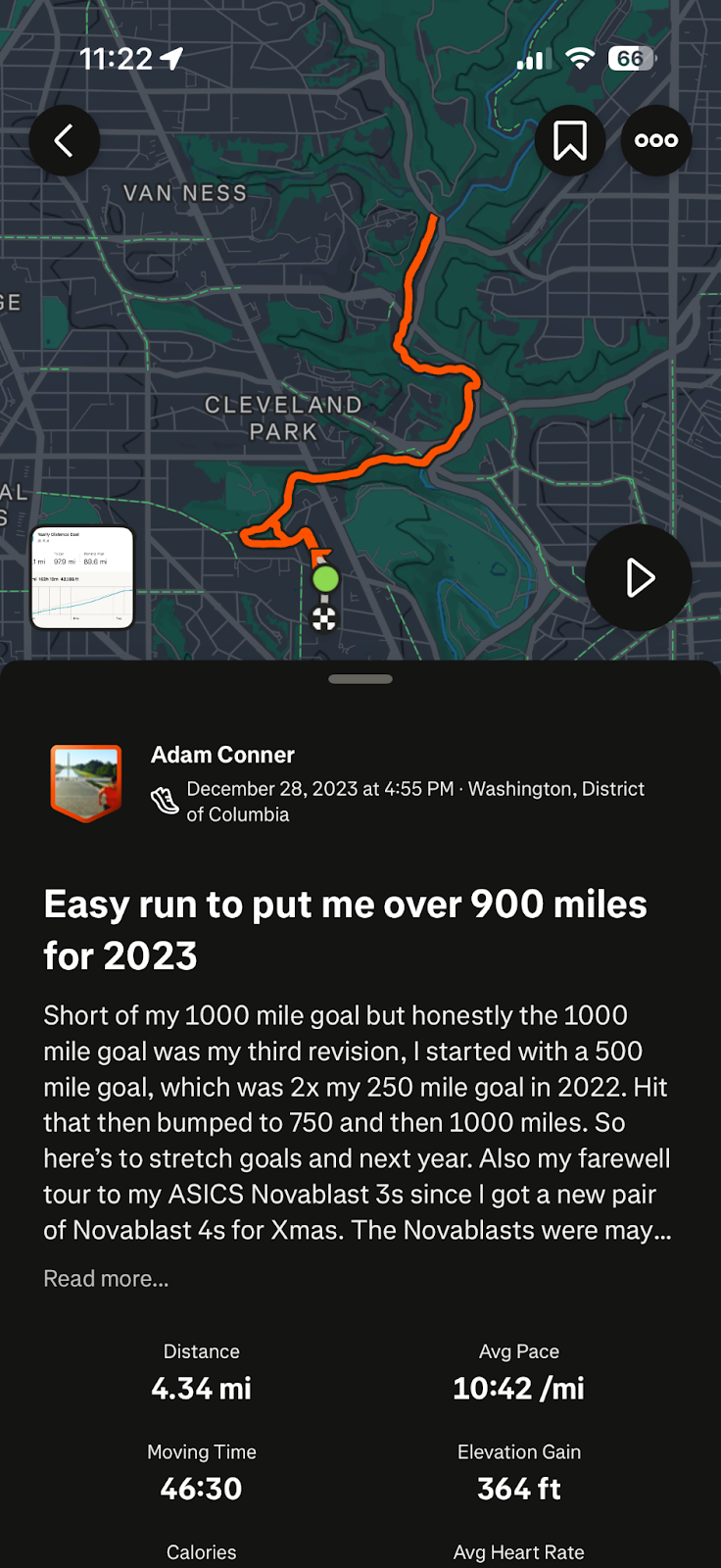View Adam Conner's profile by name
The height and width of the screenshot is (1568, 721).
(x=222, y=755)
